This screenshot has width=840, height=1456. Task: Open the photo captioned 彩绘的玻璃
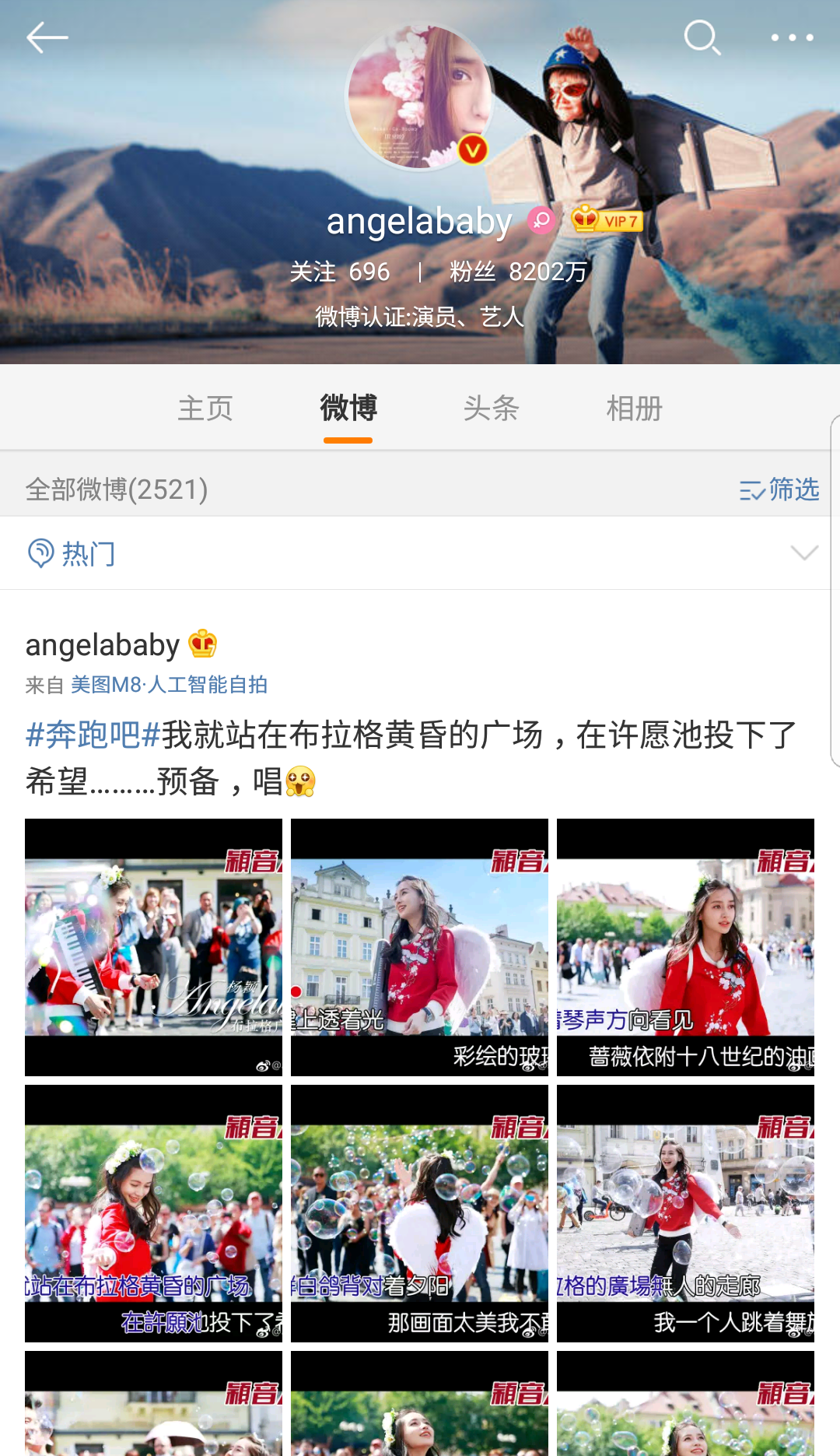click(419, 947)
